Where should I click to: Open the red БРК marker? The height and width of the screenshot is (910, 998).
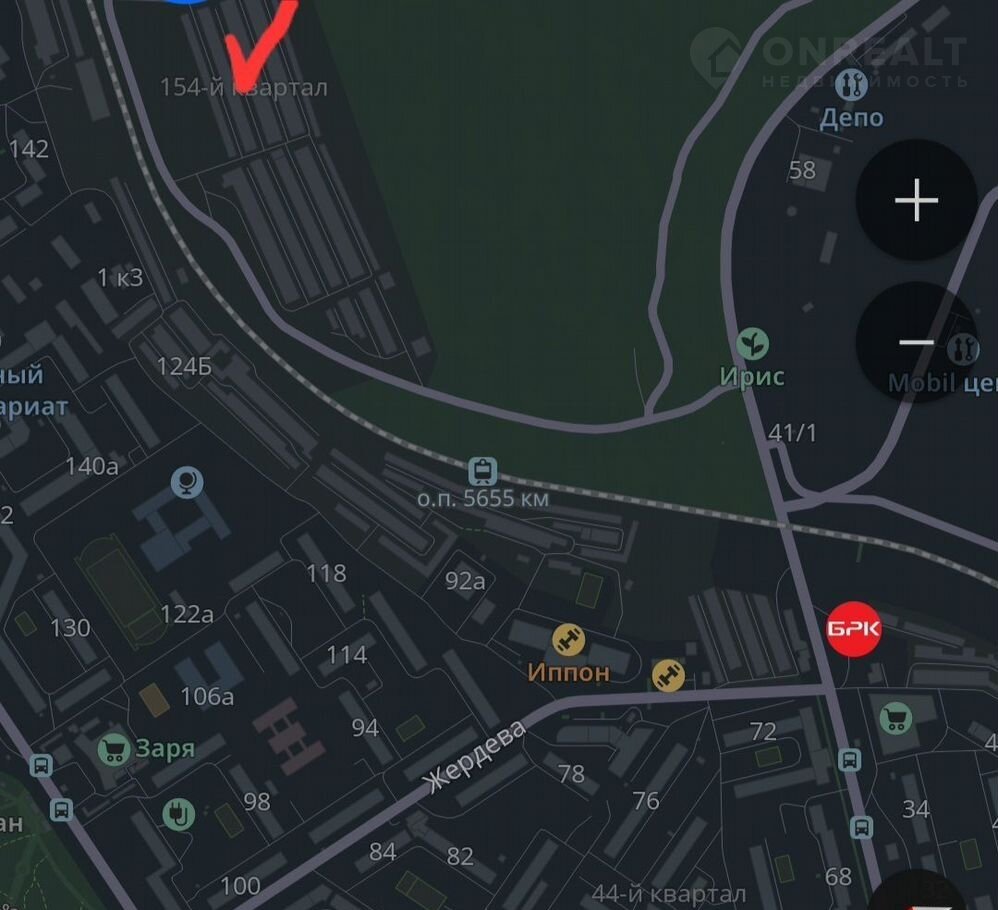[x=853, y=629]
